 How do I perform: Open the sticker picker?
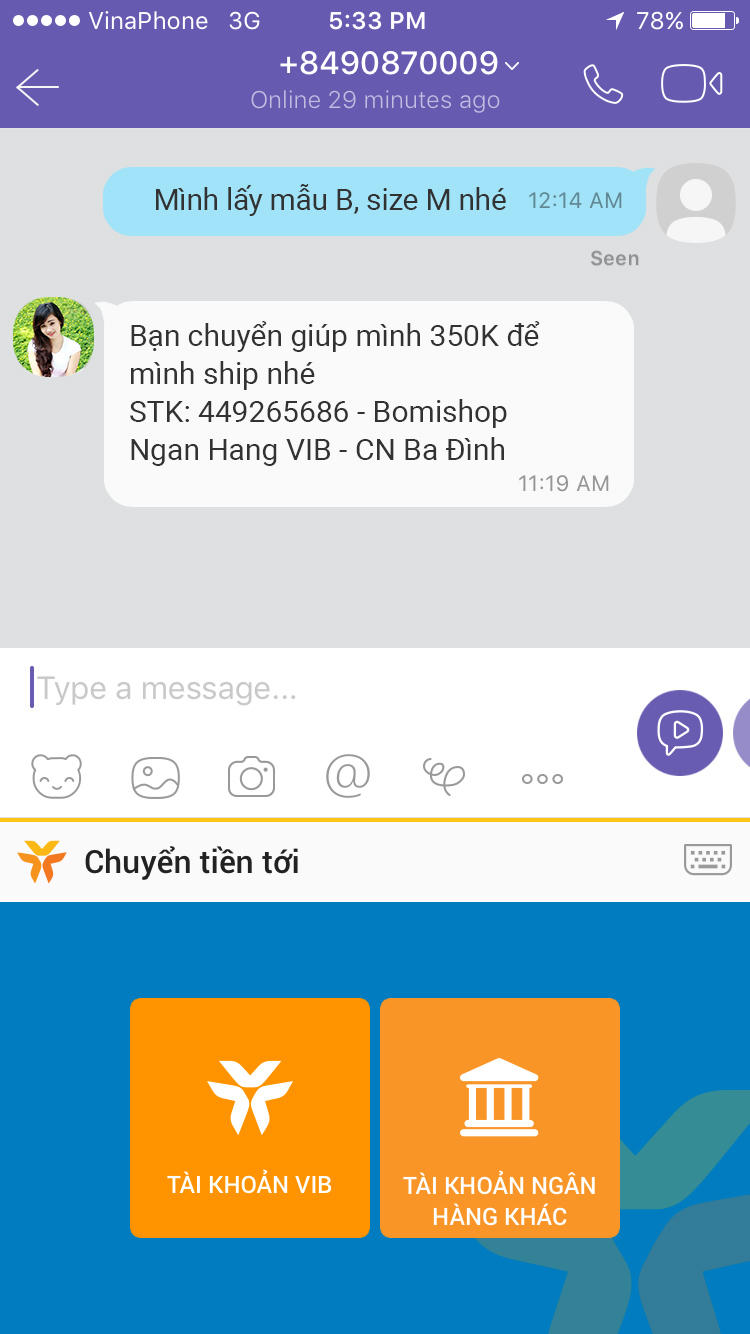click(x=56, y=775)
